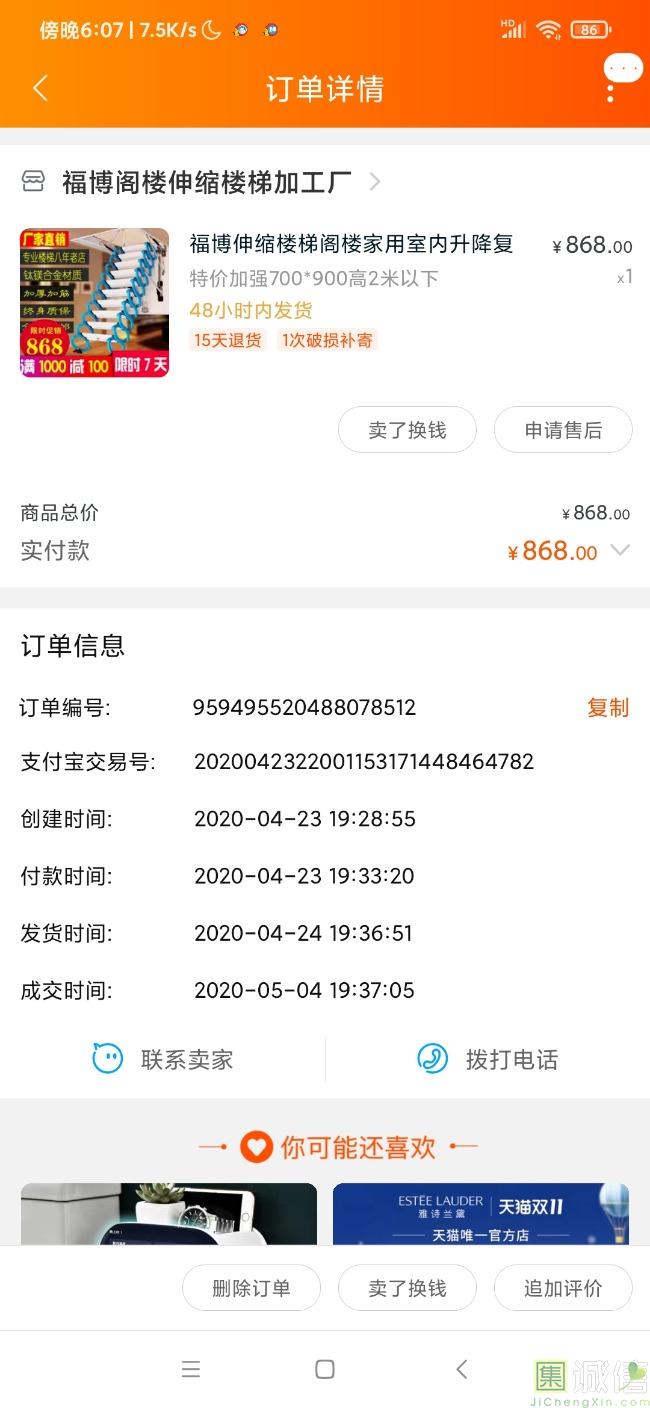650x1408 pixels.
Task: Open recent apps from navigation bar
Action: tap(191, 1369)
